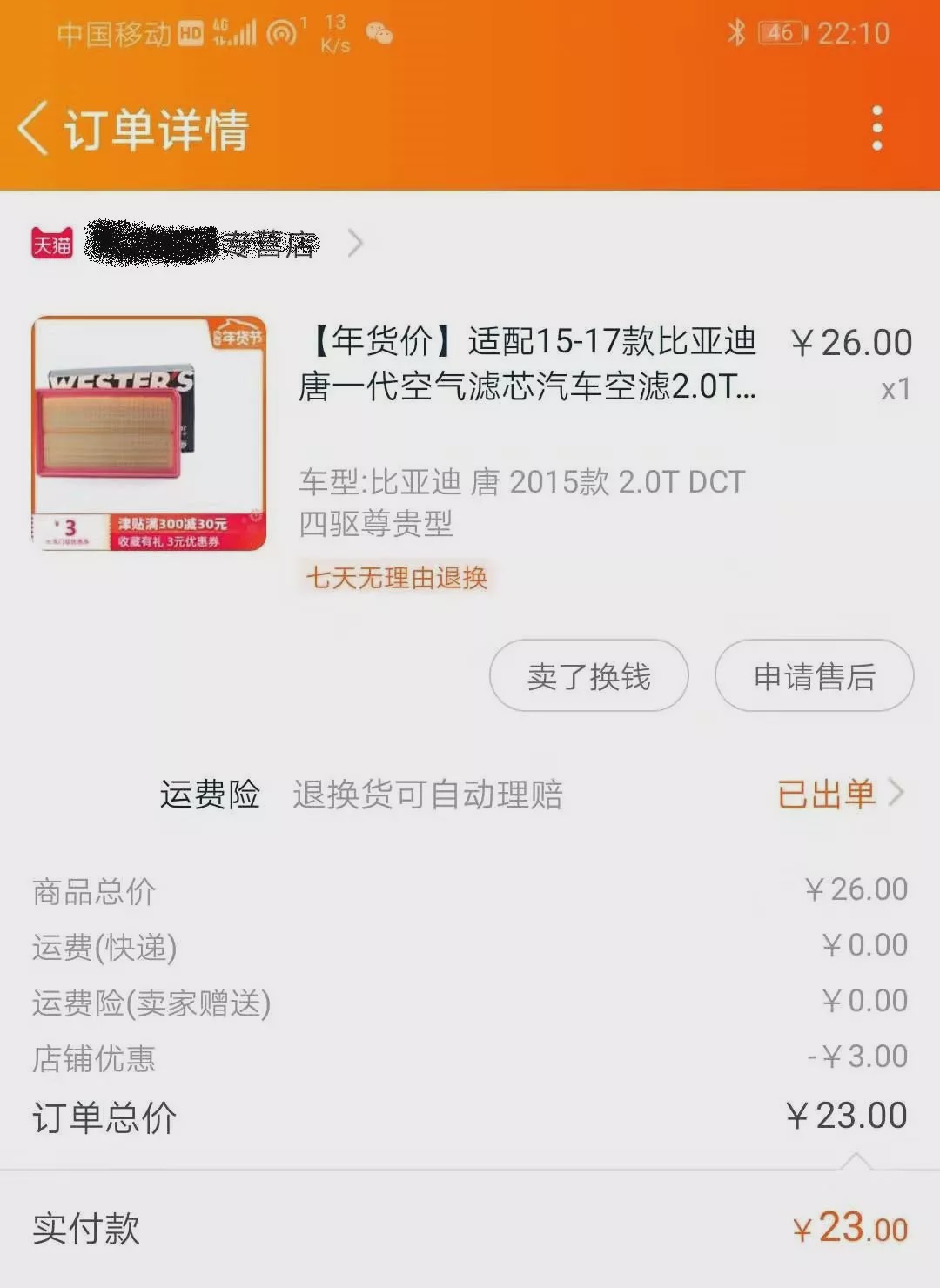
Task: Go back from the 订单详情 page
Action: point(33,129)
